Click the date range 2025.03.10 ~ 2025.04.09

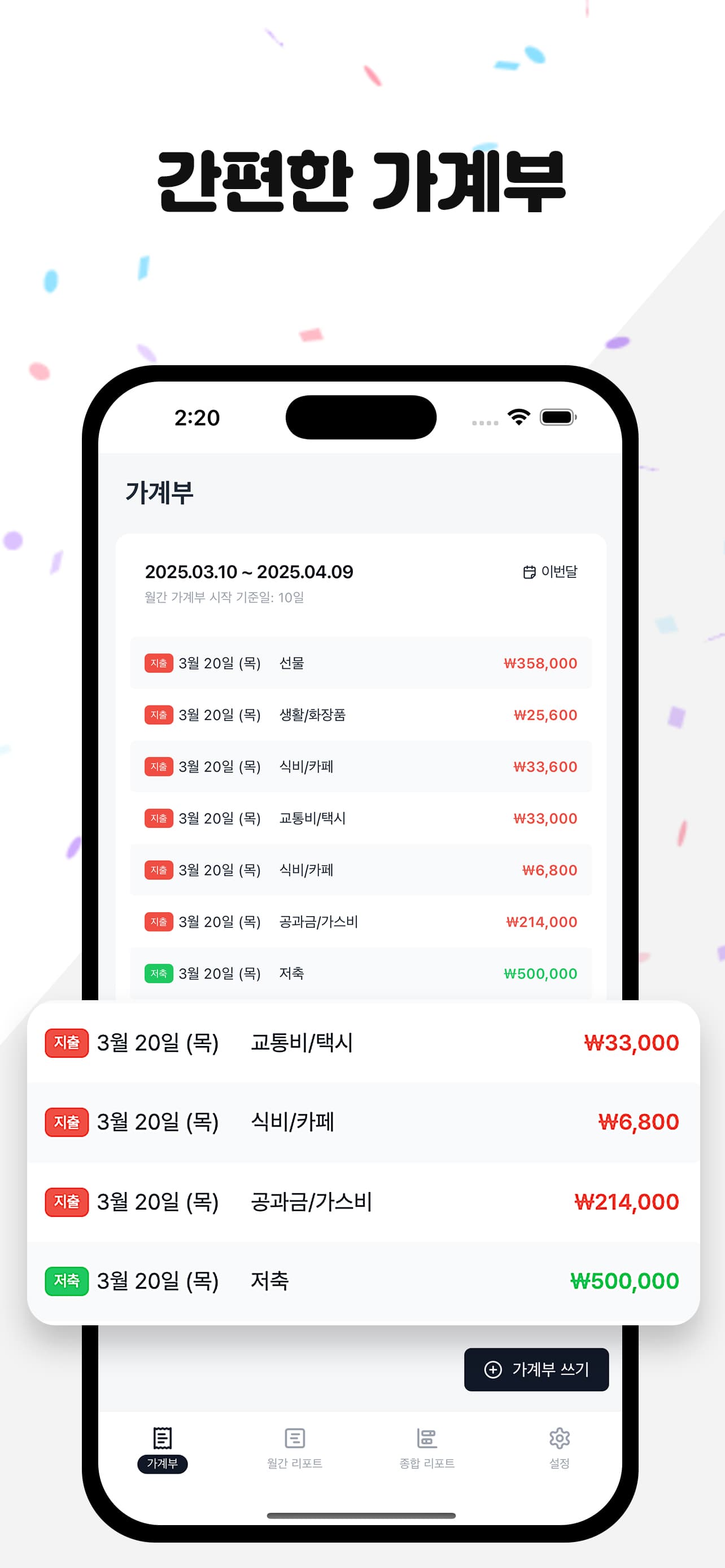pos(248,572)
